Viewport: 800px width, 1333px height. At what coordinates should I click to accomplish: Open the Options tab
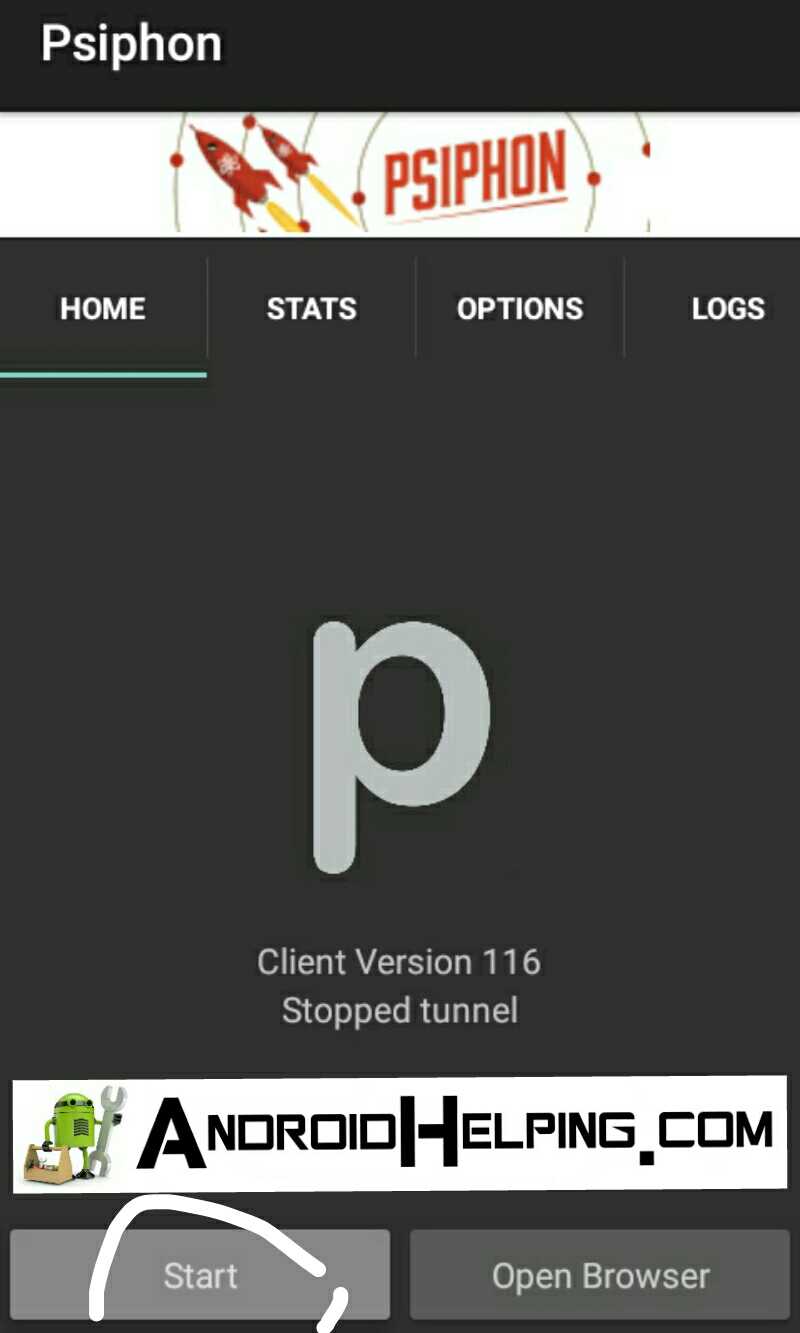coord(519,308)
